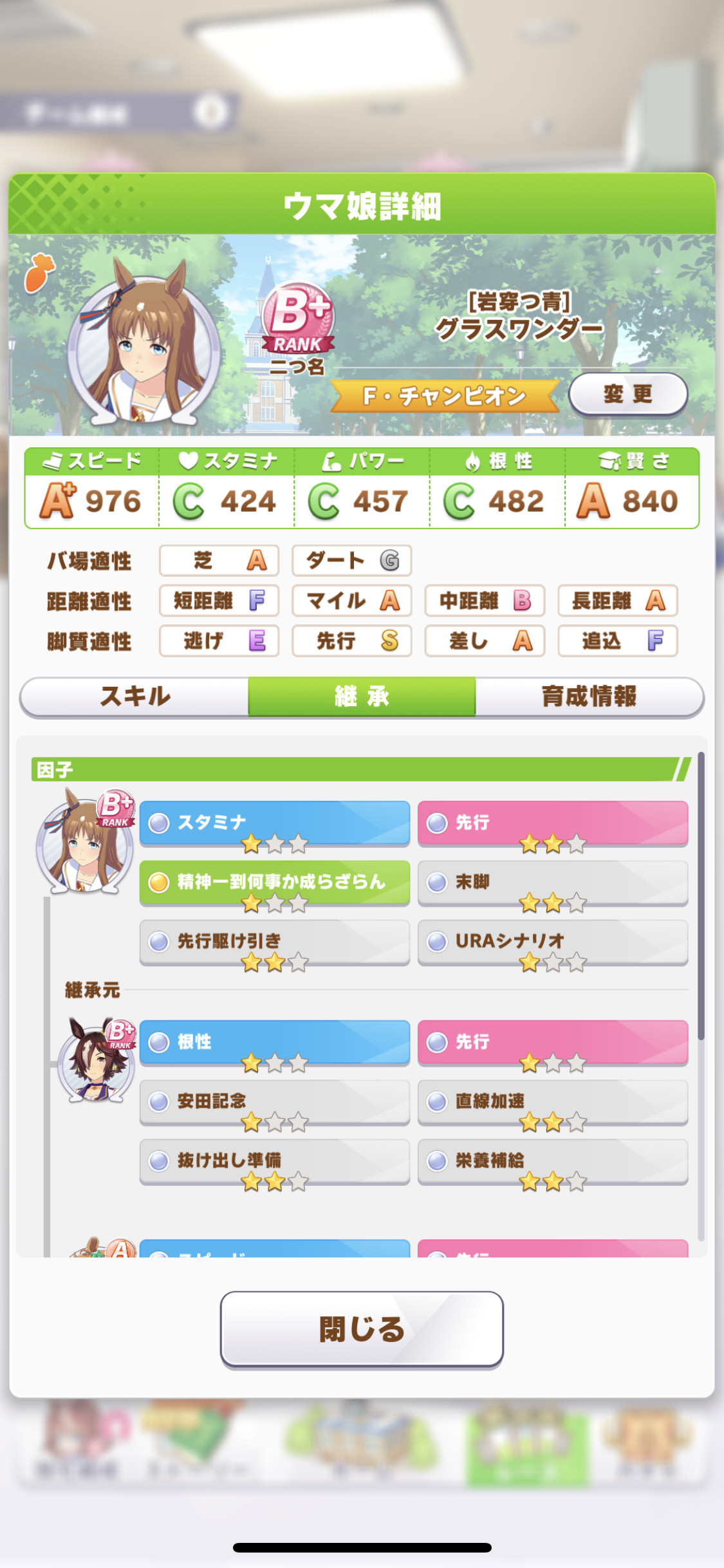The height and width of the screenshot is (1568, 724).
Task: Close the dialog with 閉じる
Action: click(x=362, y=1329)
